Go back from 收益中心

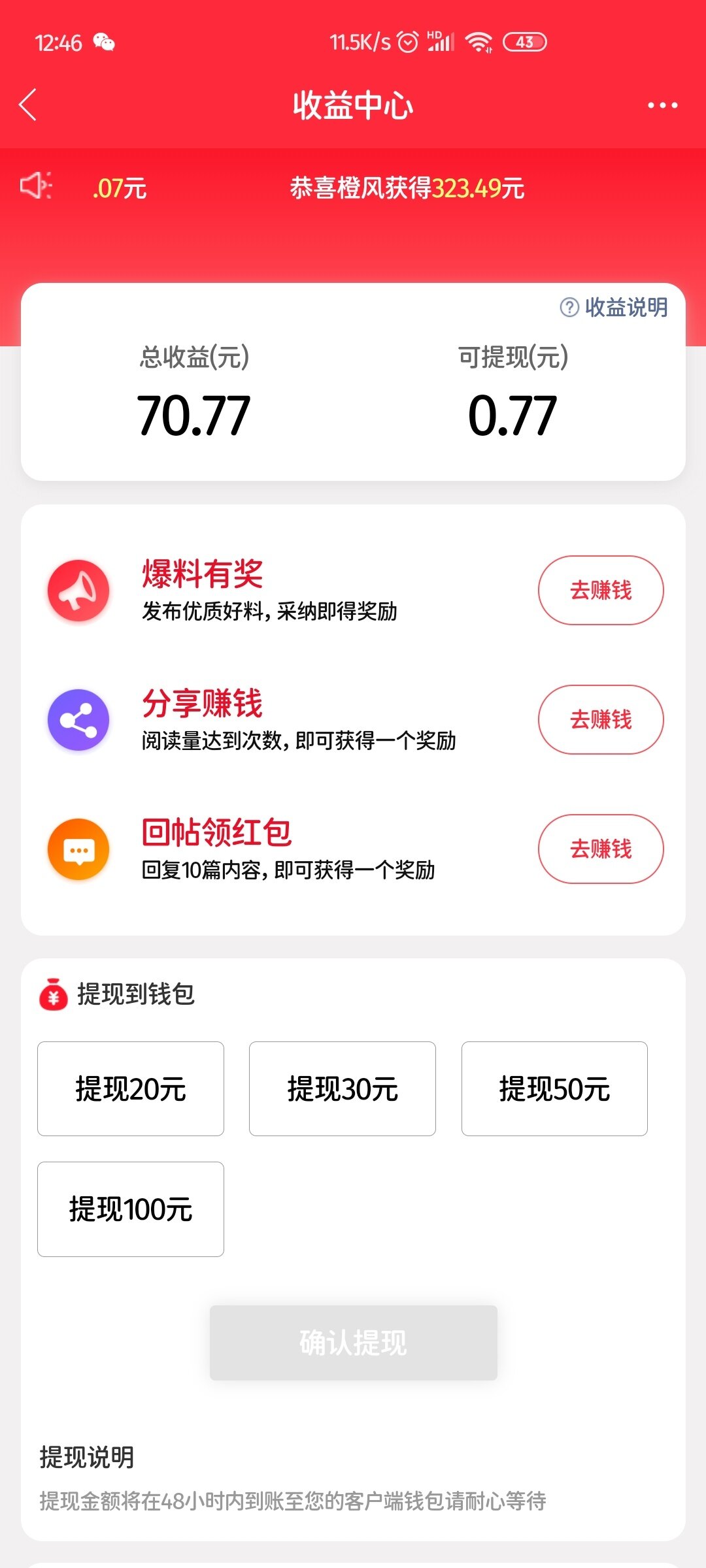(27, 105)
